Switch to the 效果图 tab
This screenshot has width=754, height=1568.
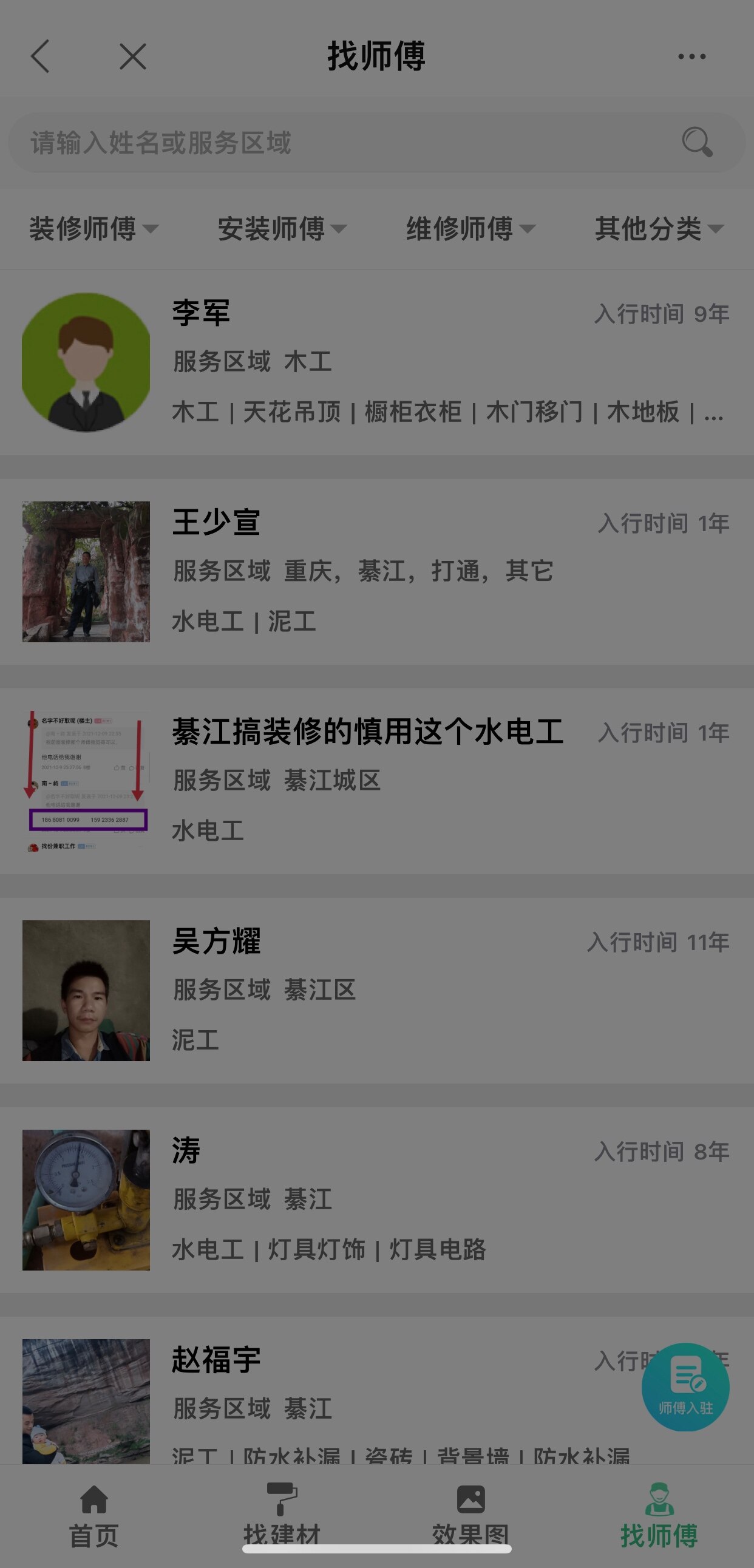coord(471,1516)
